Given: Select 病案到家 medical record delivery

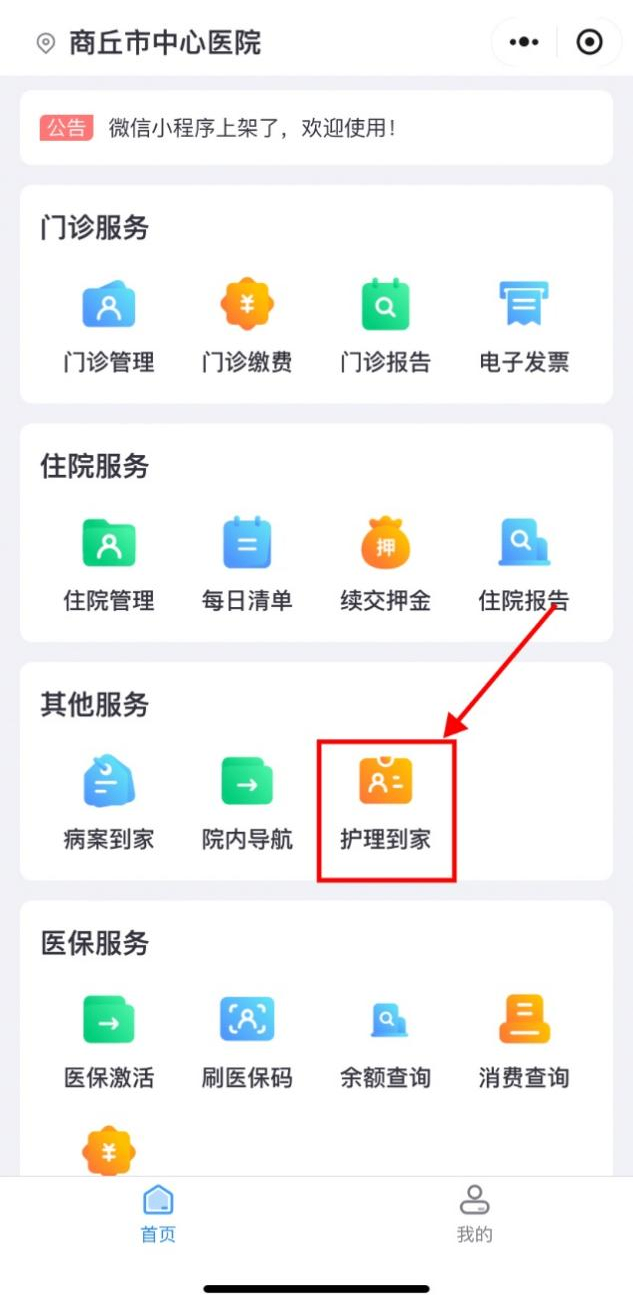Looking at the screenshot, I should tap(109, 803).
